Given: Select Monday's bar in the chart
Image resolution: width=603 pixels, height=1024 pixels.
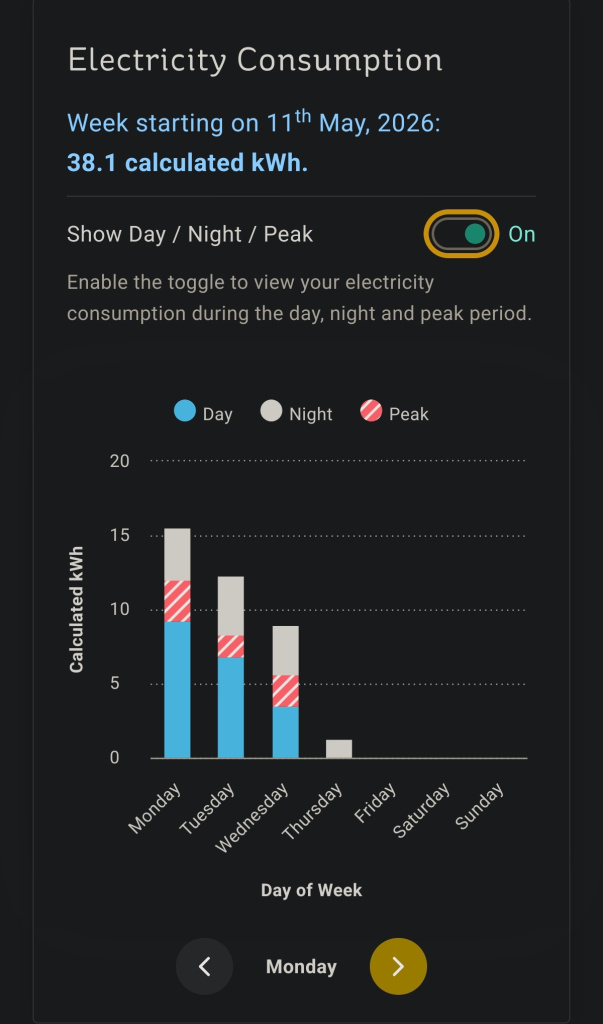Looking at the screenshot, I should click(177, 643).
